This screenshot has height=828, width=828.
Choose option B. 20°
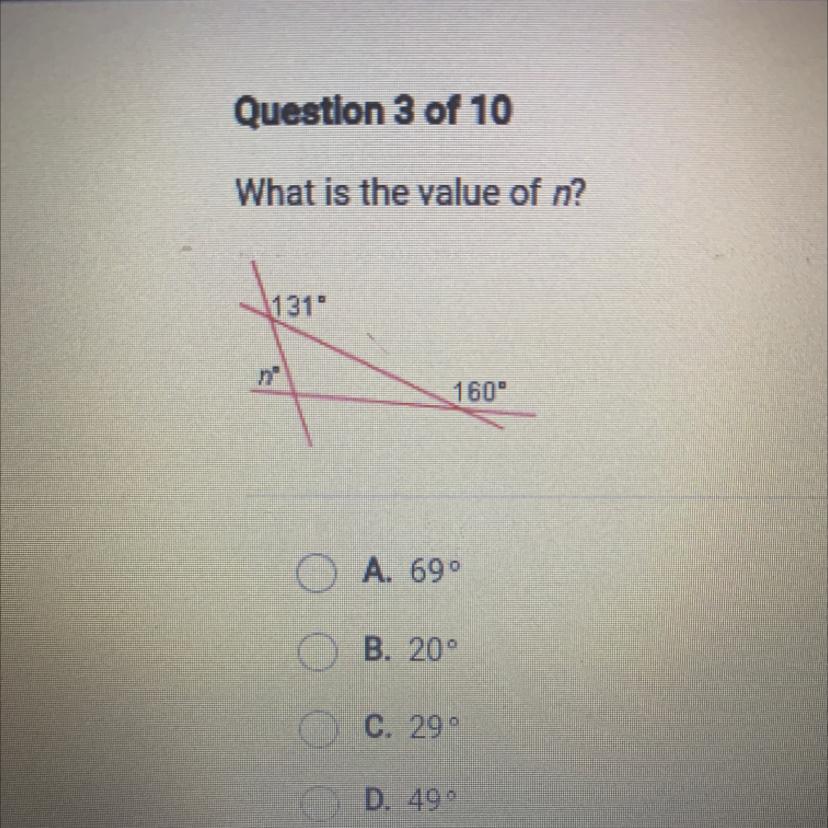pyautogui.click(x=316, y=651)
